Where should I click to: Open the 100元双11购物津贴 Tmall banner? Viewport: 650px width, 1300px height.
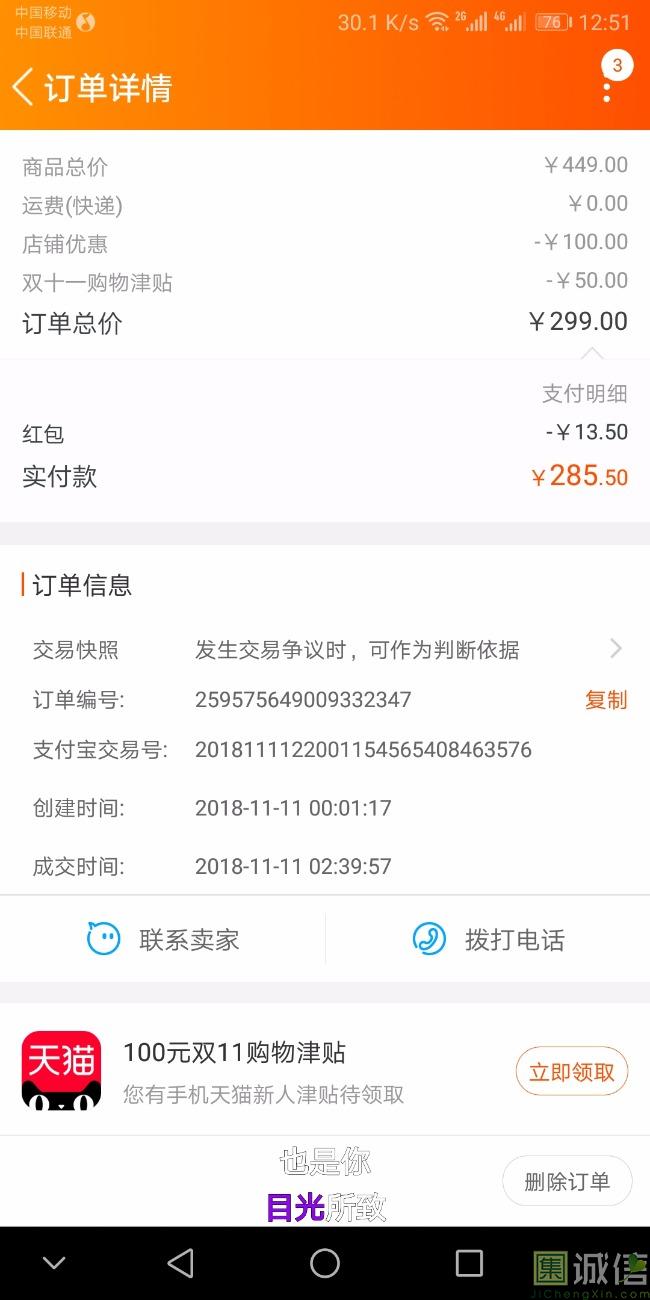point(325,1070)
